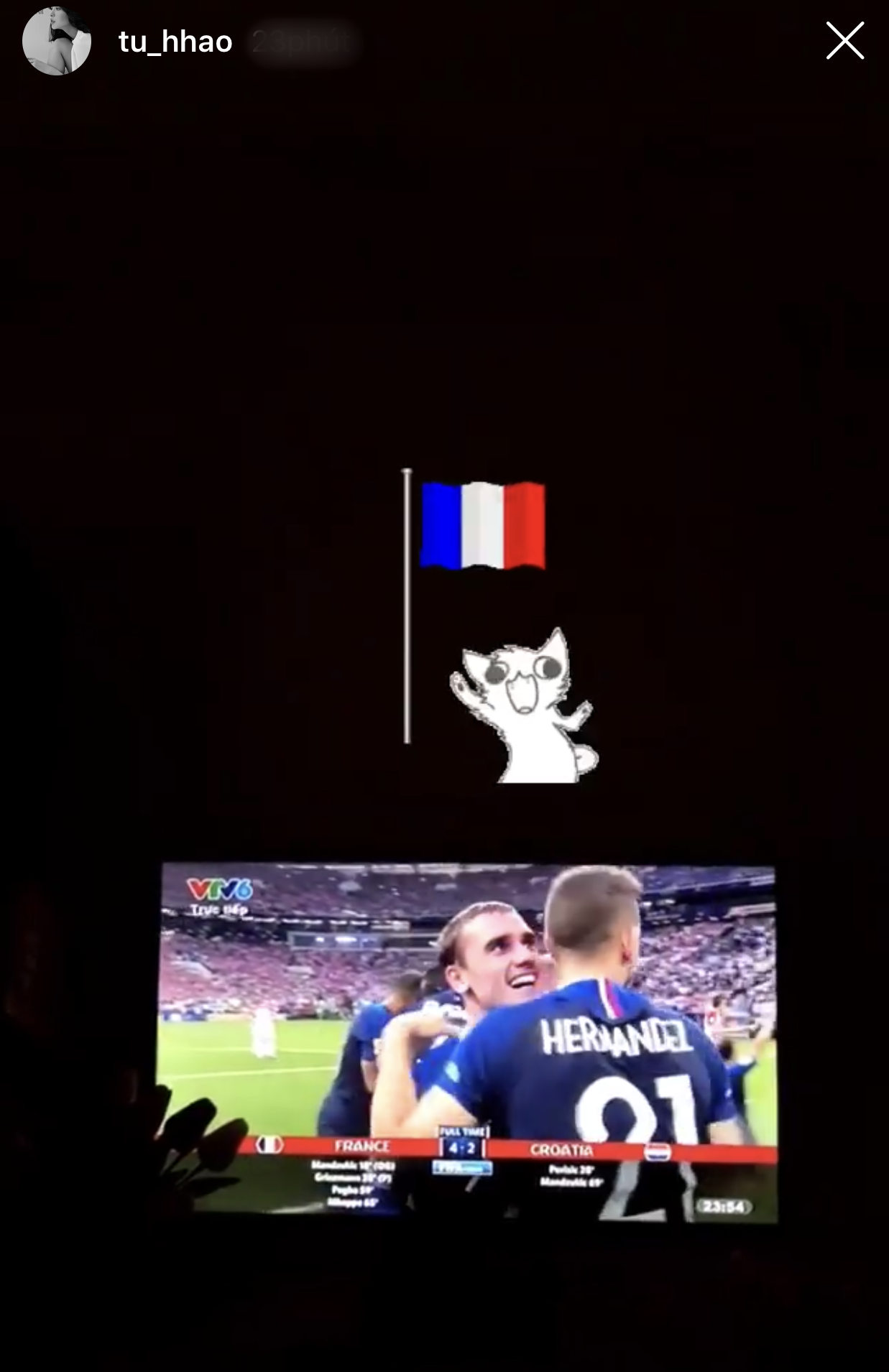The height and width of the screenshot is (1372, 889).
Task: Close the story viewer
Action: (x=844, y=40)
